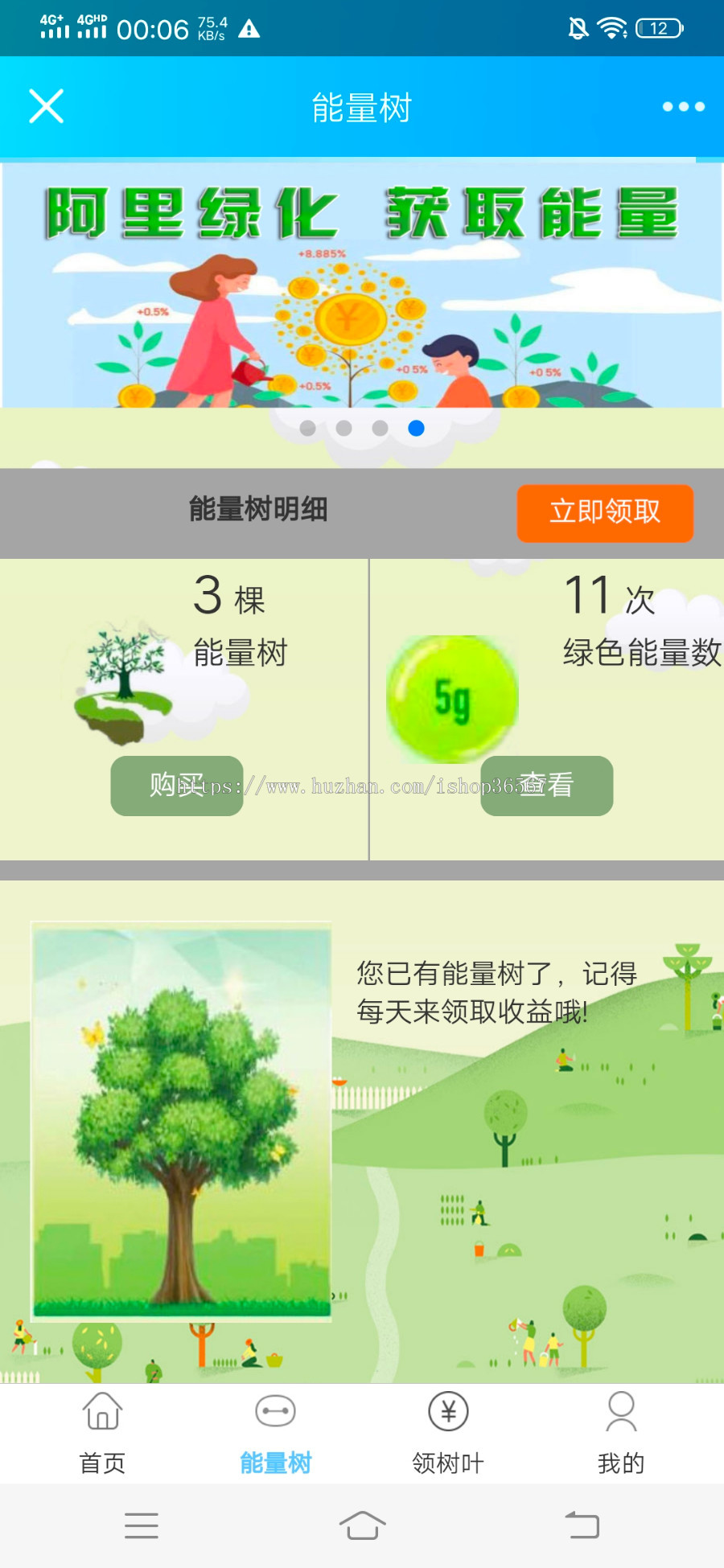Click the 查看 view button
Viewport: 724px width, 1568px height.
coord(545,786)
